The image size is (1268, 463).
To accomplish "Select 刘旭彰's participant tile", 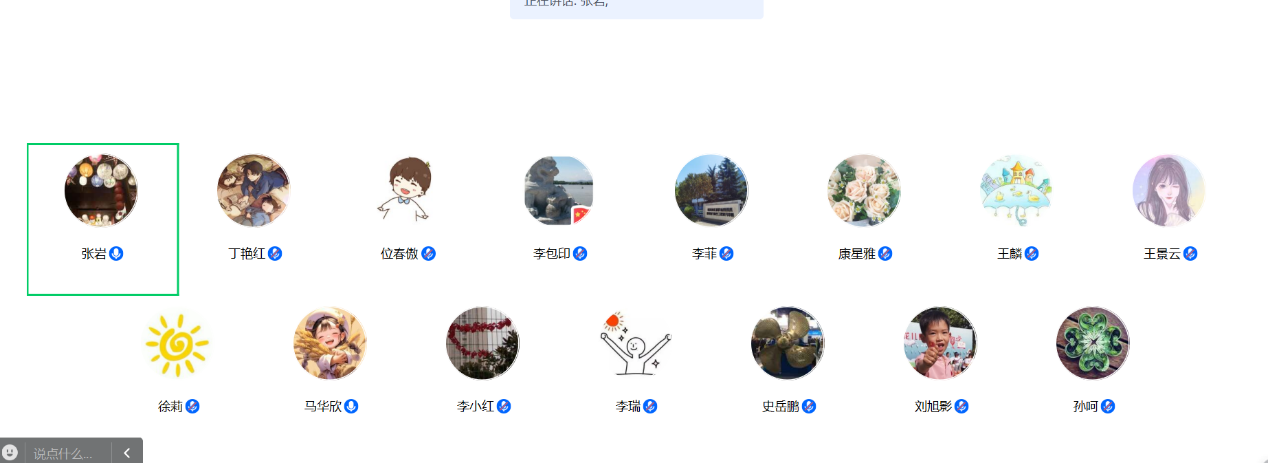I will pyautogui.click(x=940, y=343).
